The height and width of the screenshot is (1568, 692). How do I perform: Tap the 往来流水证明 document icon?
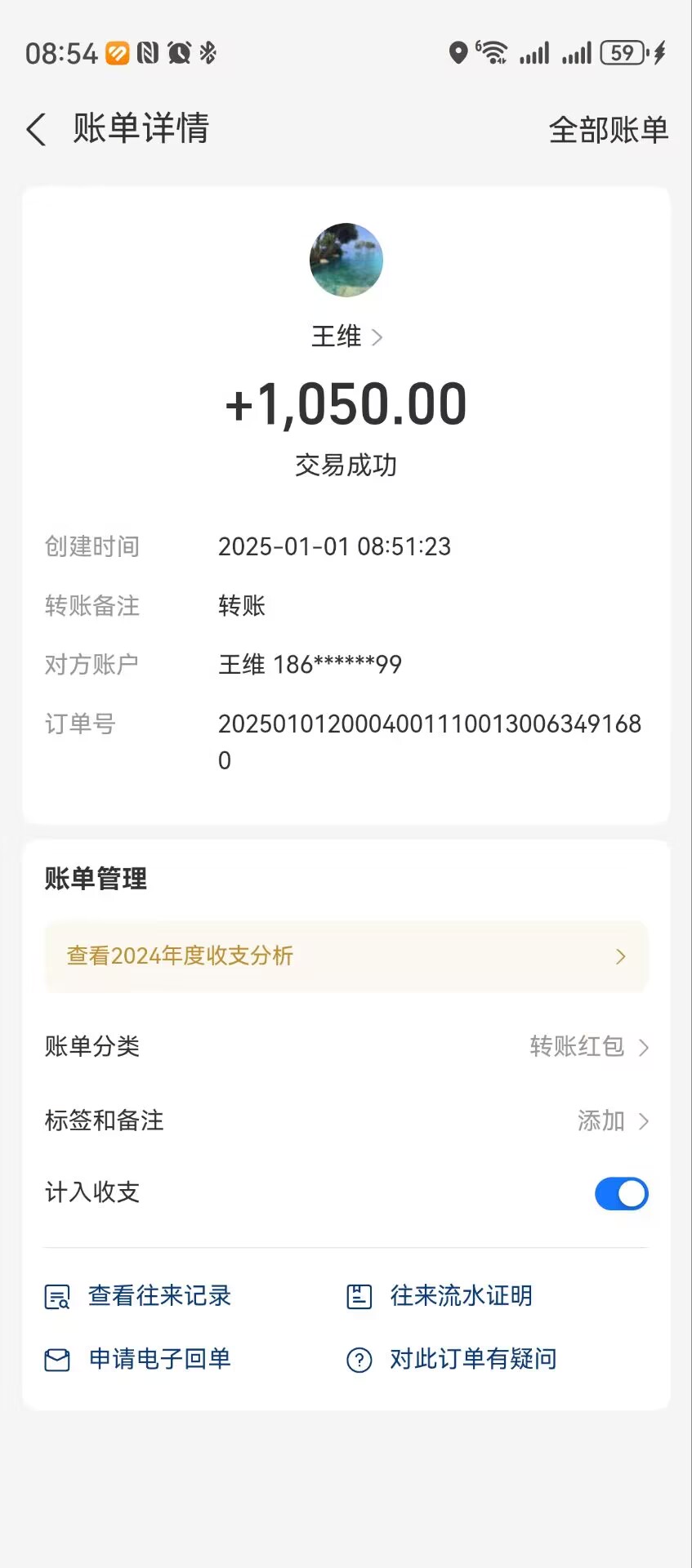358,1295
